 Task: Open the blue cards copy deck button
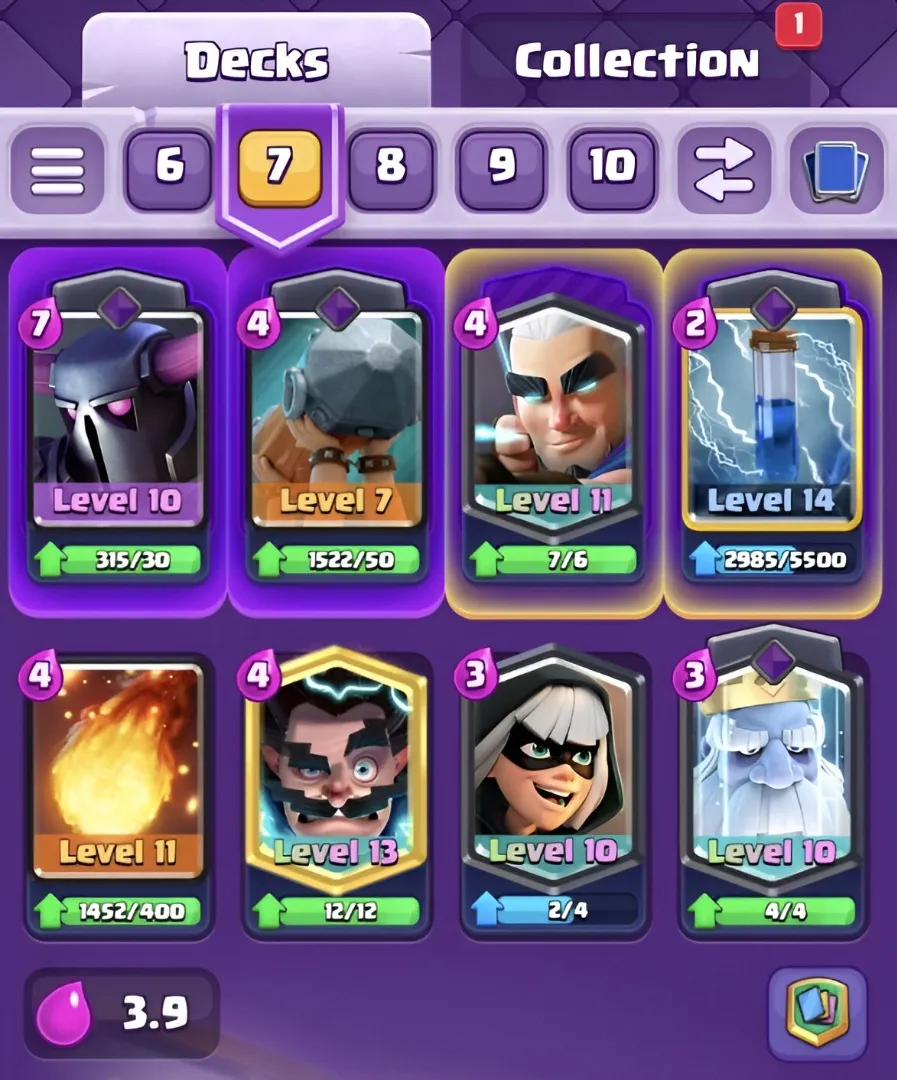(x=835, y=168)
